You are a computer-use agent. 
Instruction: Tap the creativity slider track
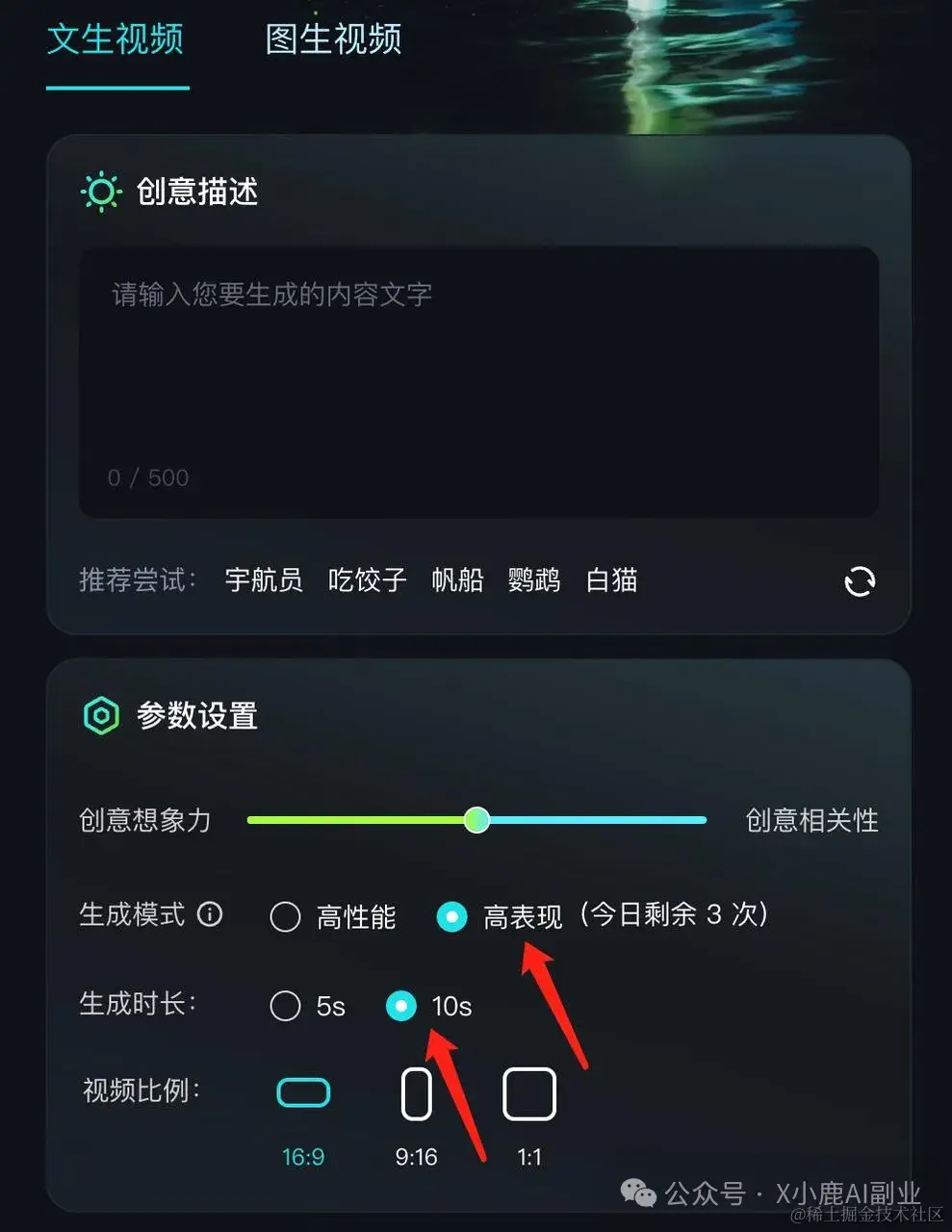pos(597,820)
